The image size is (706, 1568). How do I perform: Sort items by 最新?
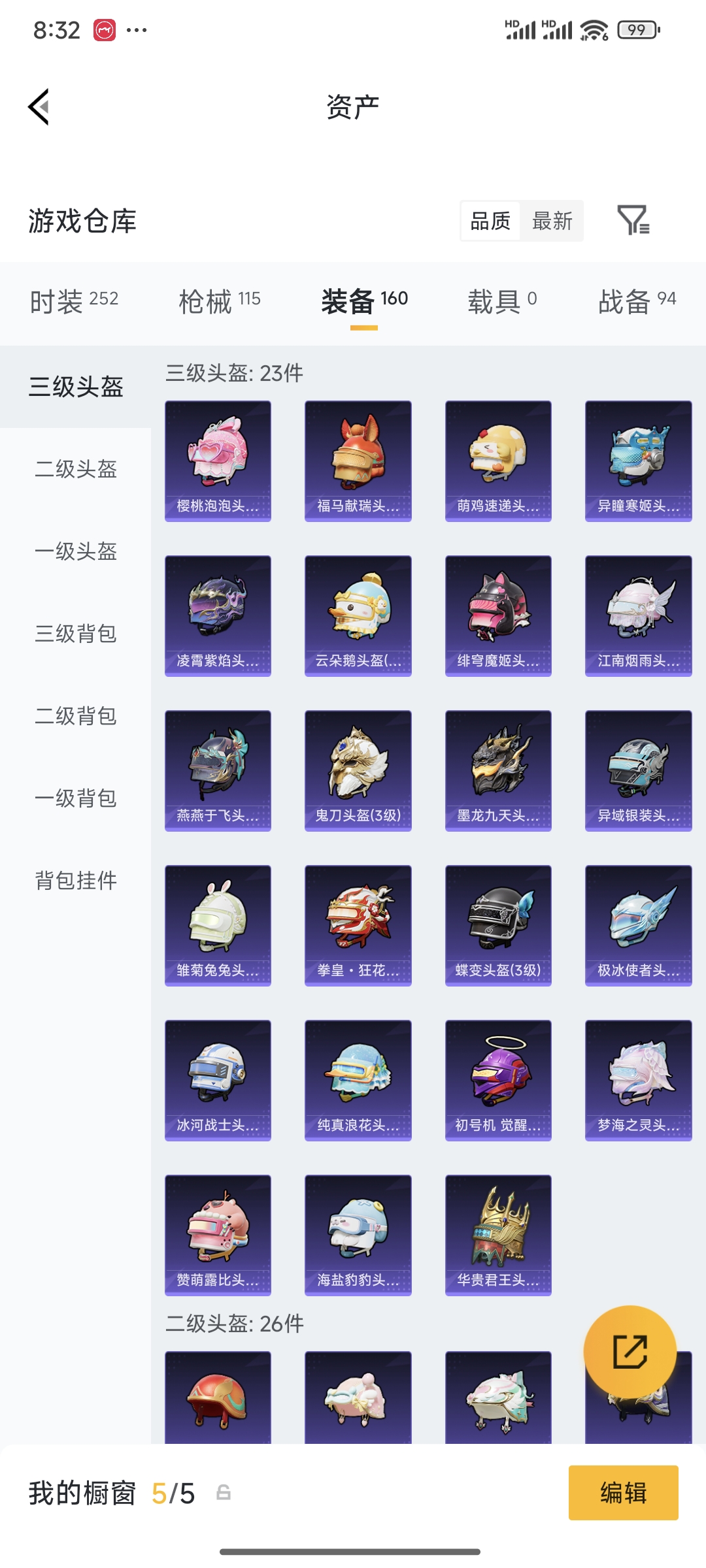point(552,221)
